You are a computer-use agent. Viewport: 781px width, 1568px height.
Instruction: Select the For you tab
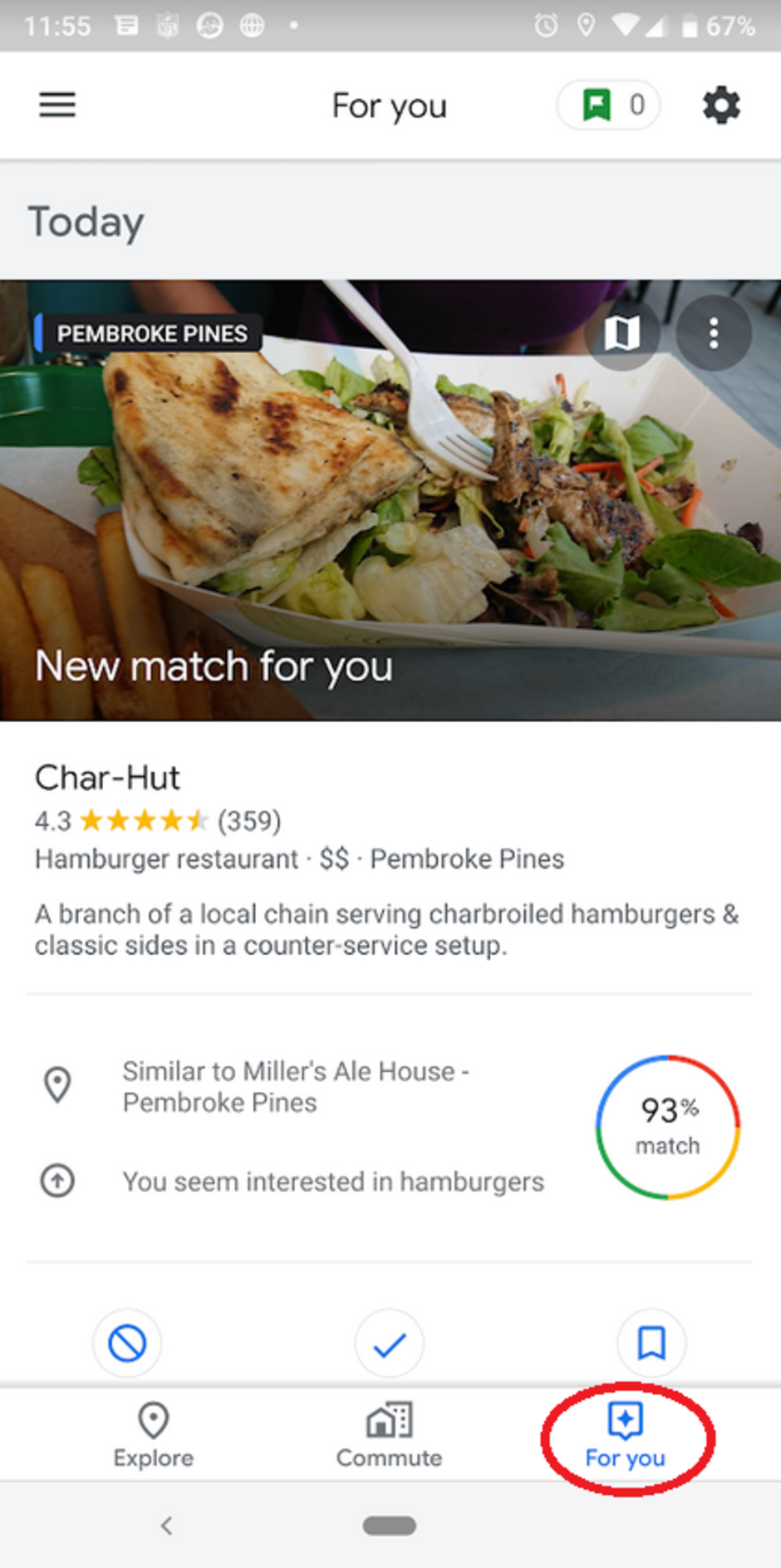(x=626, y=1435)
